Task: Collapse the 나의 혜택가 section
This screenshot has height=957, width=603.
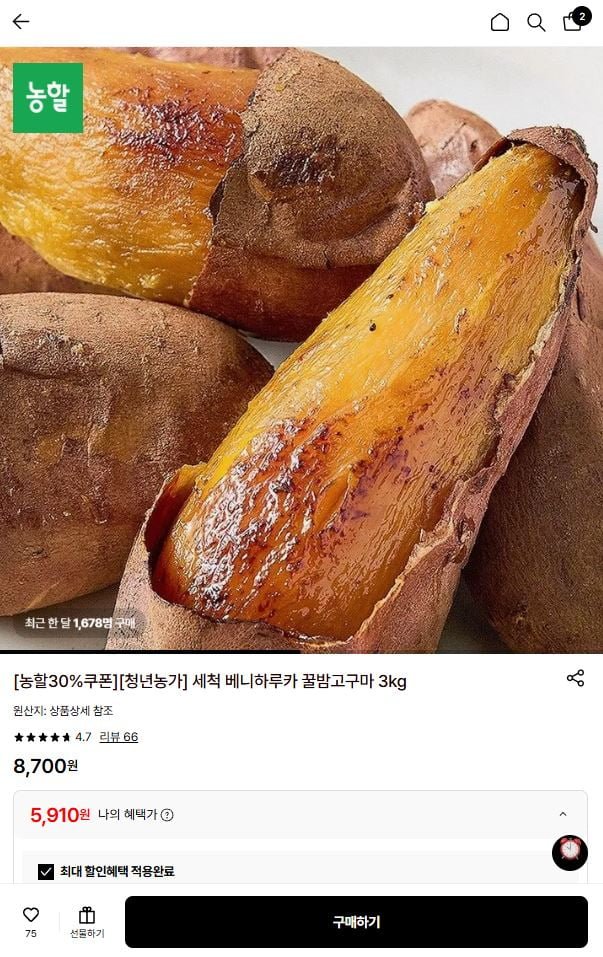Action: (563, 815)
